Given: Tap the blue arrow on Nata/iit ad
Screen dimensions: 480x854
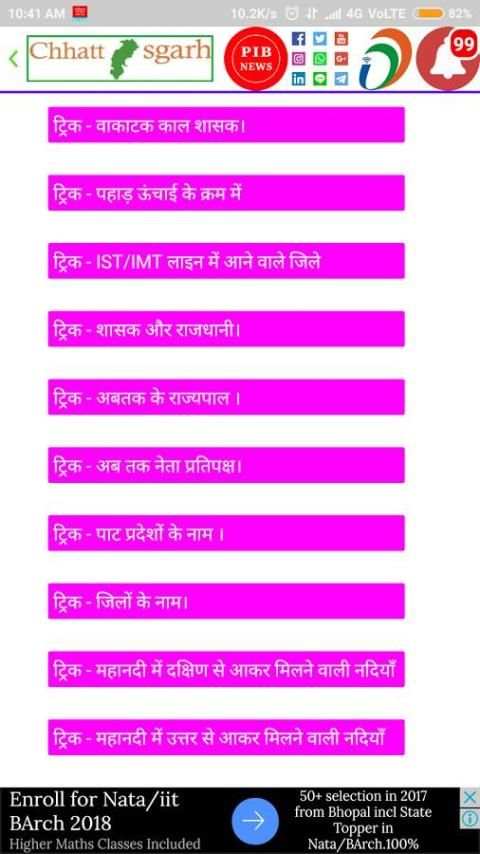Looking at the screenshot, I should (x=256, y=821).
